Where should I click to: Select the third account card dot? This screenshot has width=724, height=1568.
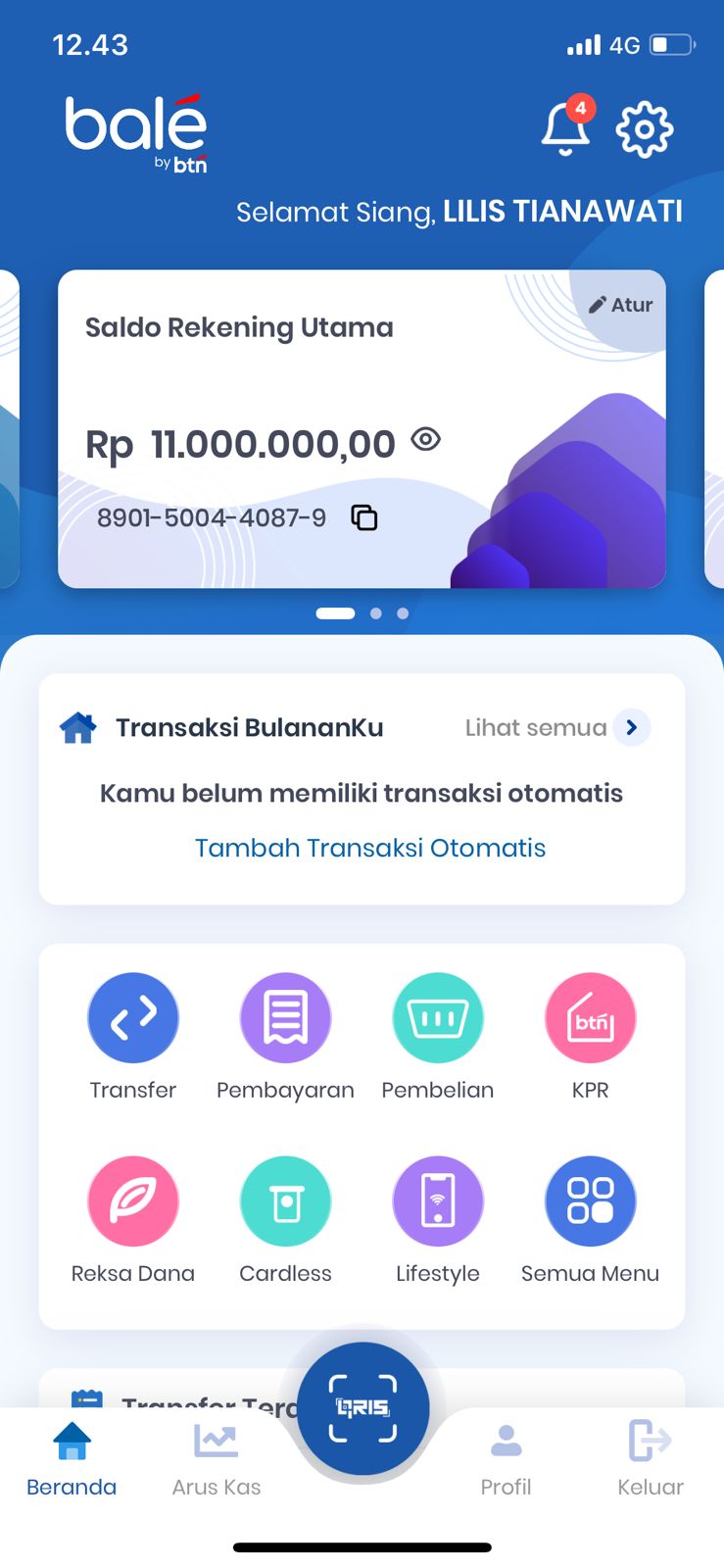(402, 613)
